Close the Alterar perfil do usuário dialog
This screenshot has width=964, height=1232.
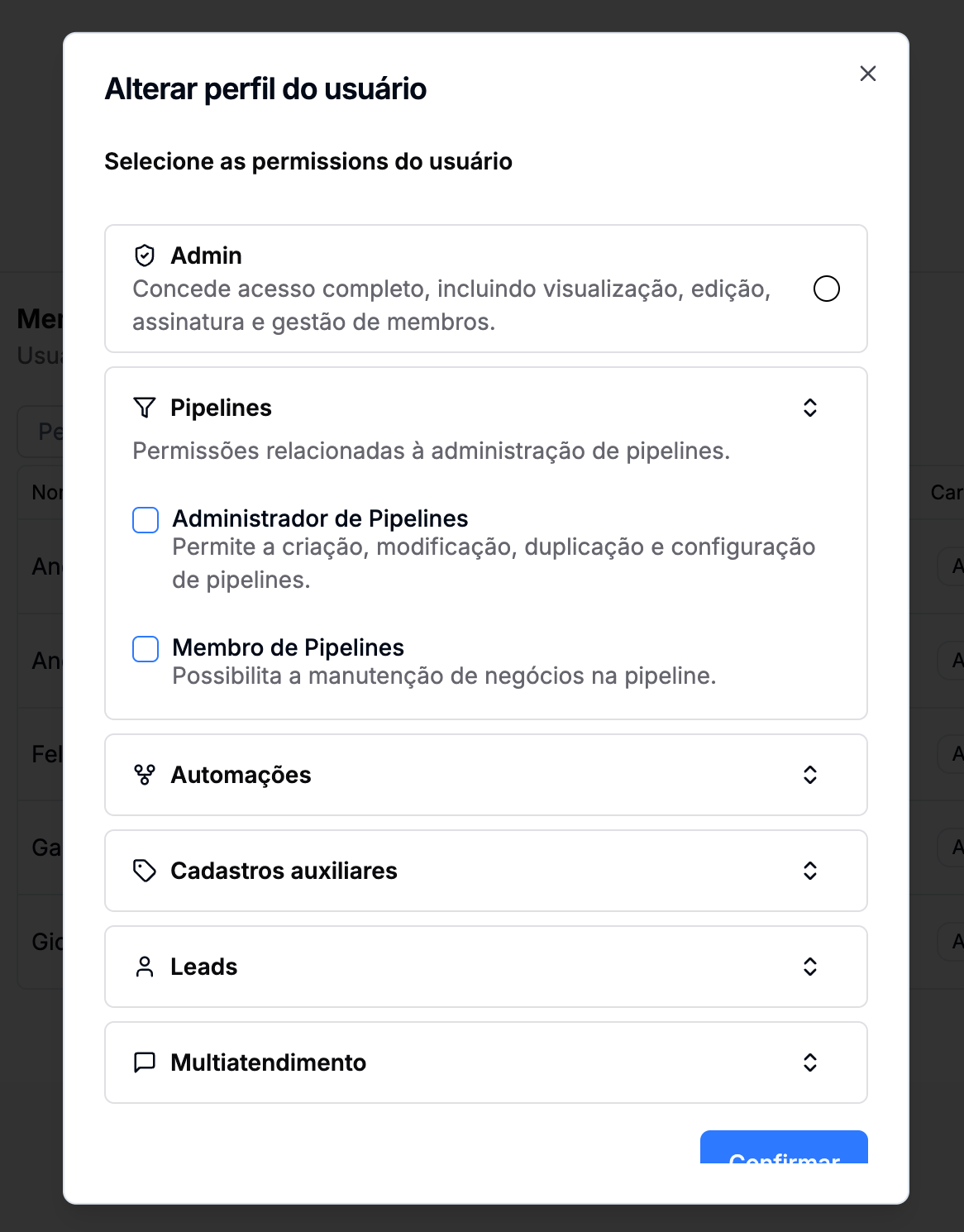(x=867, y=74)
